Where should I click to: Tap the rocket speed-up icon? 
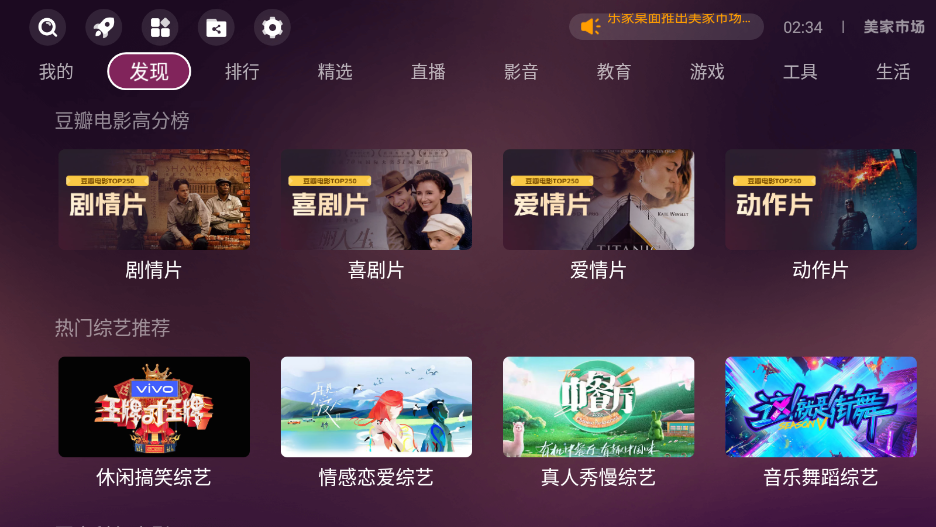pyautogui.click(x=104, y=28)
